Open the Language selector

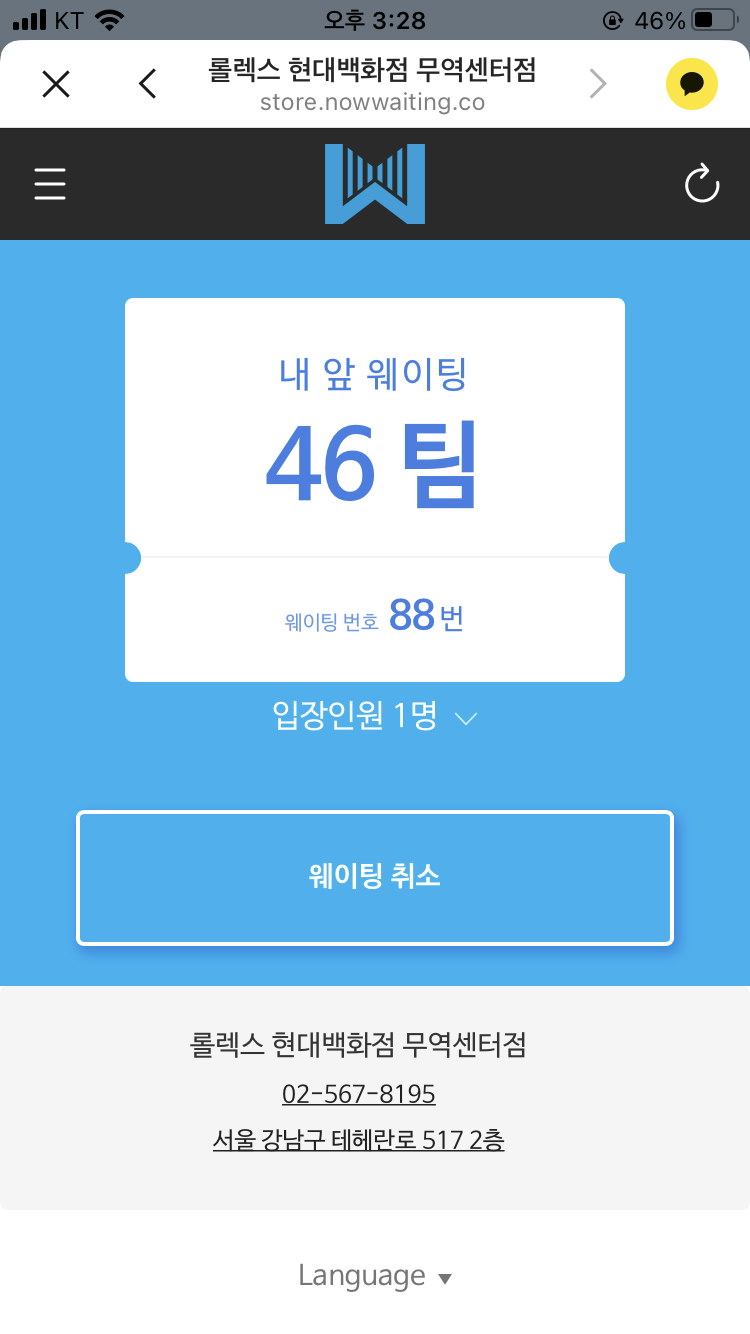click(375, 1276)
